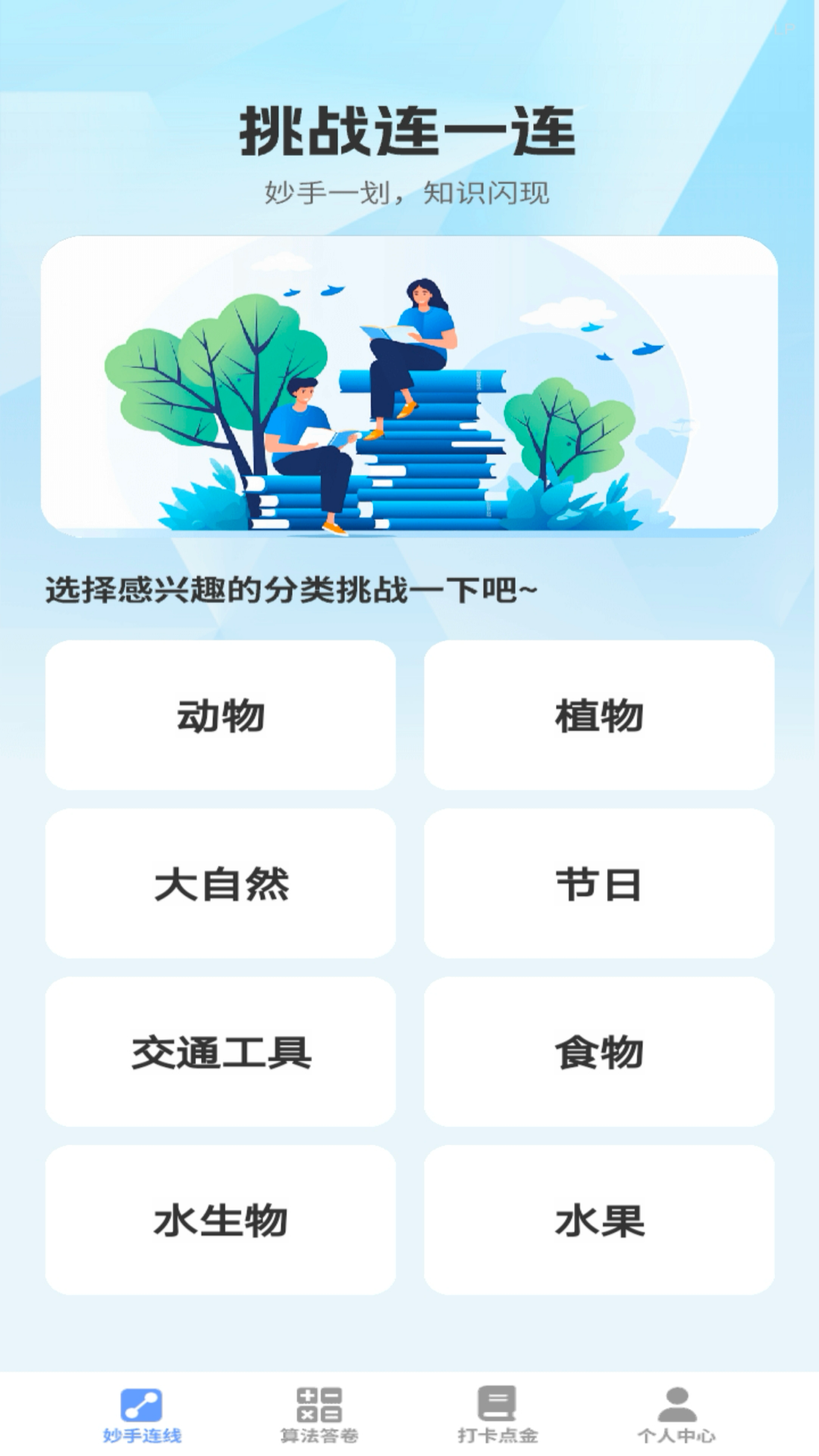Click the reading illustration banner
Screen dimensions: 819x1456
point(409,383)
